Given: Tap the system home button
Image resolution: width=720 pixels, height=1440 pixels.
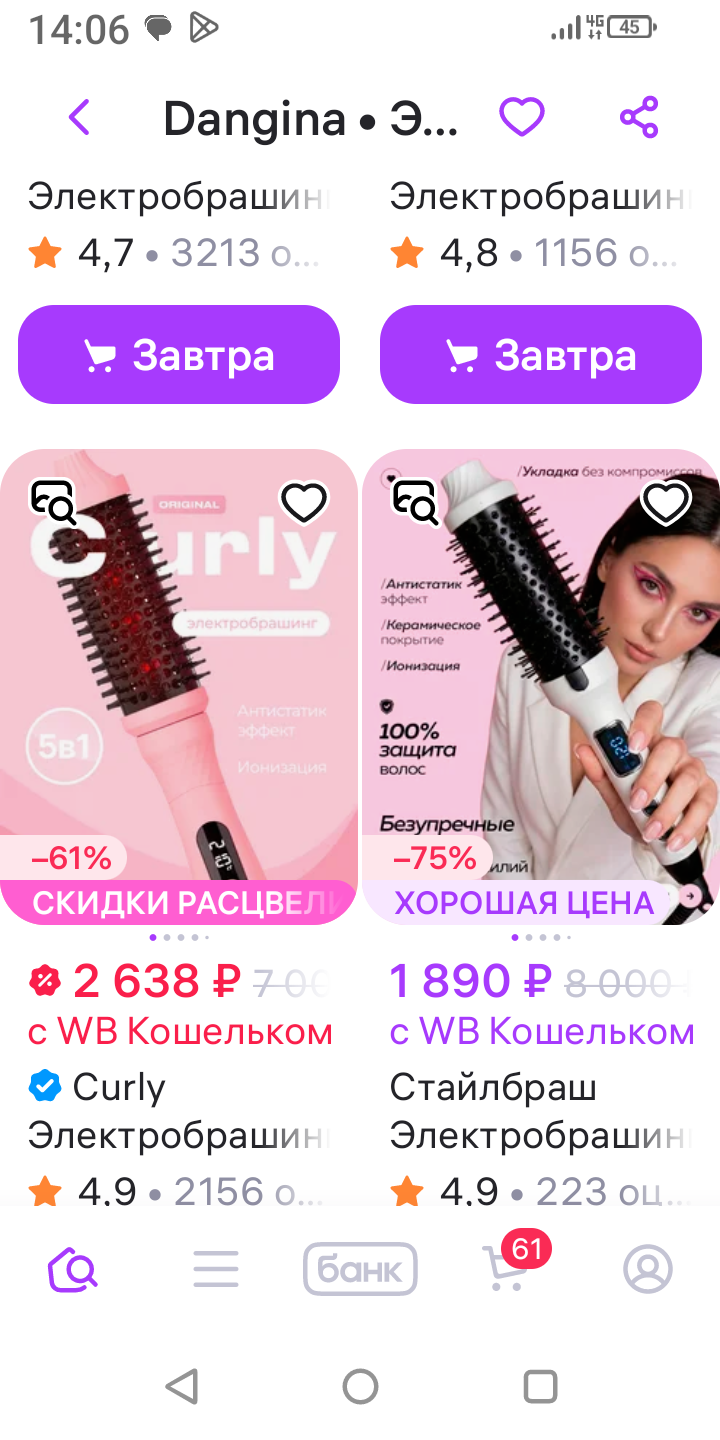Looking at the screenshot, I should [360, 1387].
